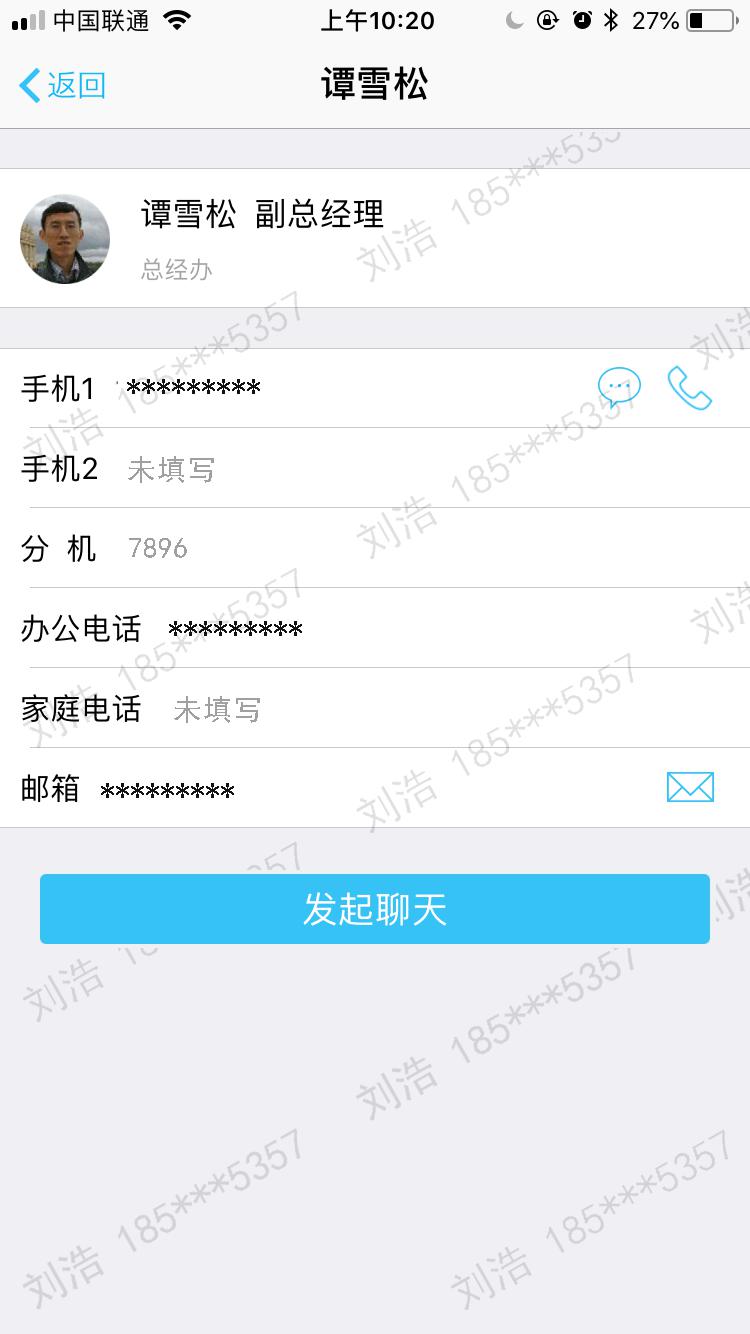This screenshot has width=750, height=1334.
Task: Send an email via envelope icon
Action: coord(690,788)
